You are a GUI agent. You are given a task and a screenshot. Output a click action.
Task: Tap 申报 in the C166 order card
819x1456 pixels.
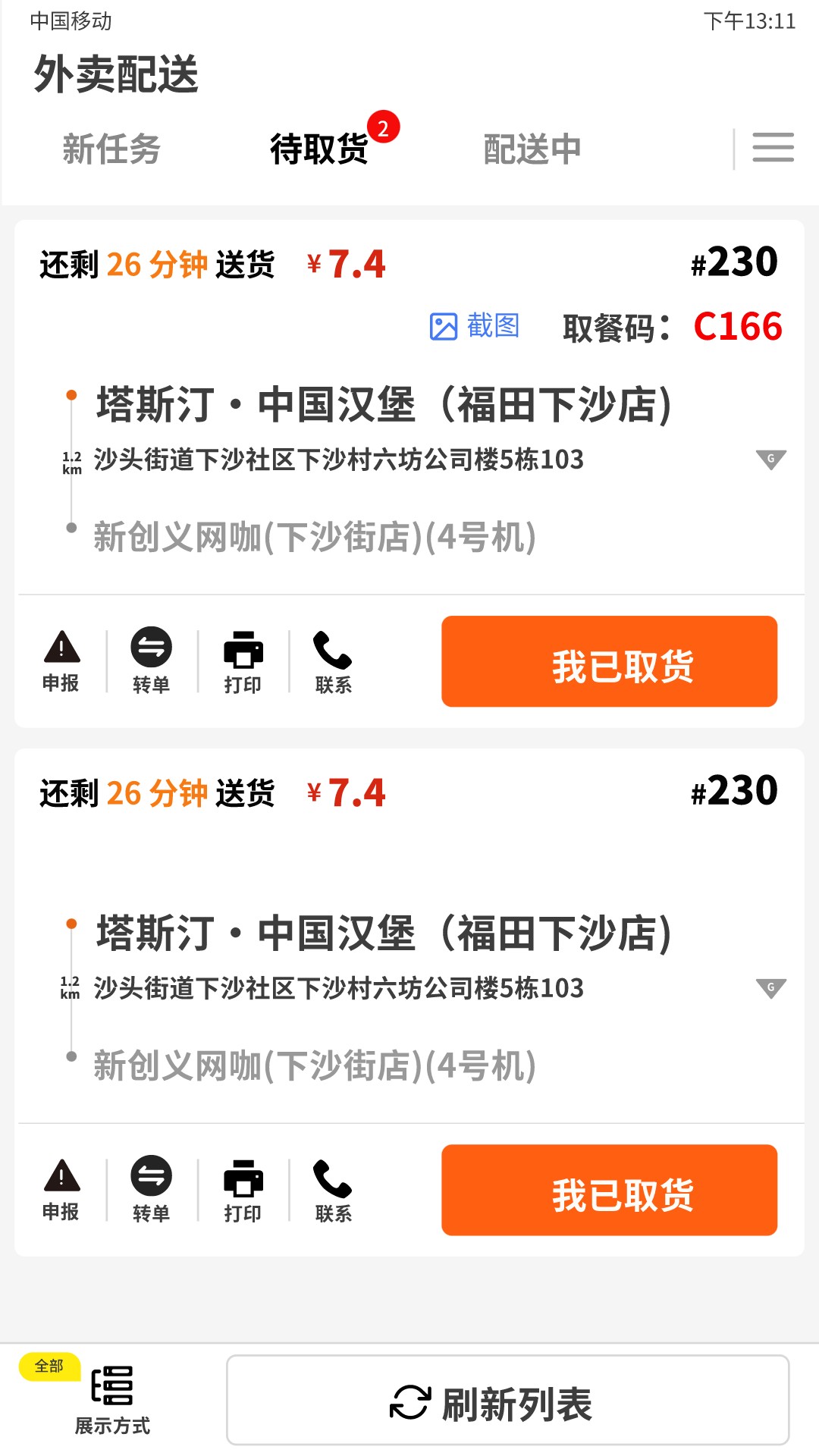coord(61,661)
